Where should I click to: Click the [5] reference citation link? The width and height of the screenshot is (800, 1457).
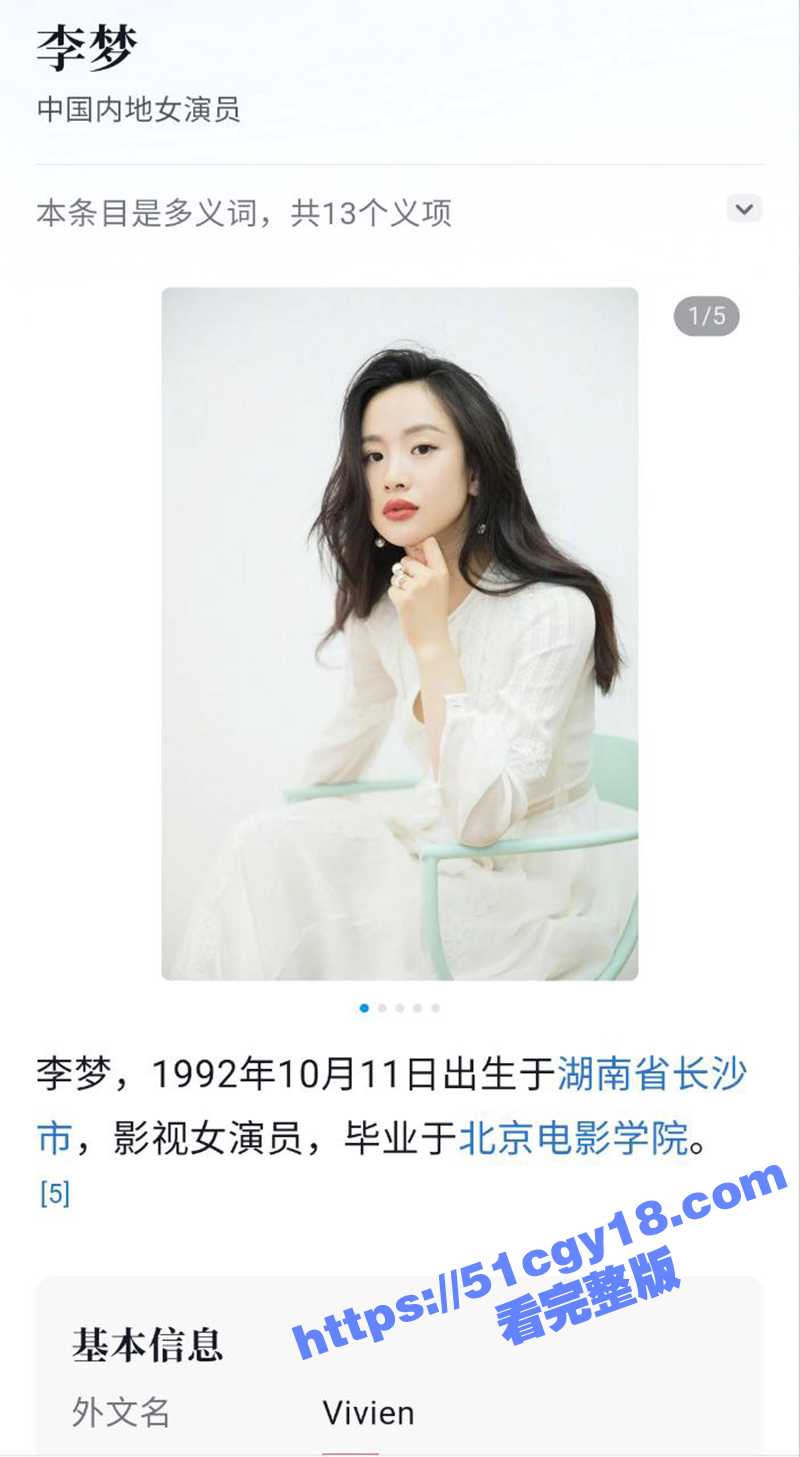[x=55, y=1194]
